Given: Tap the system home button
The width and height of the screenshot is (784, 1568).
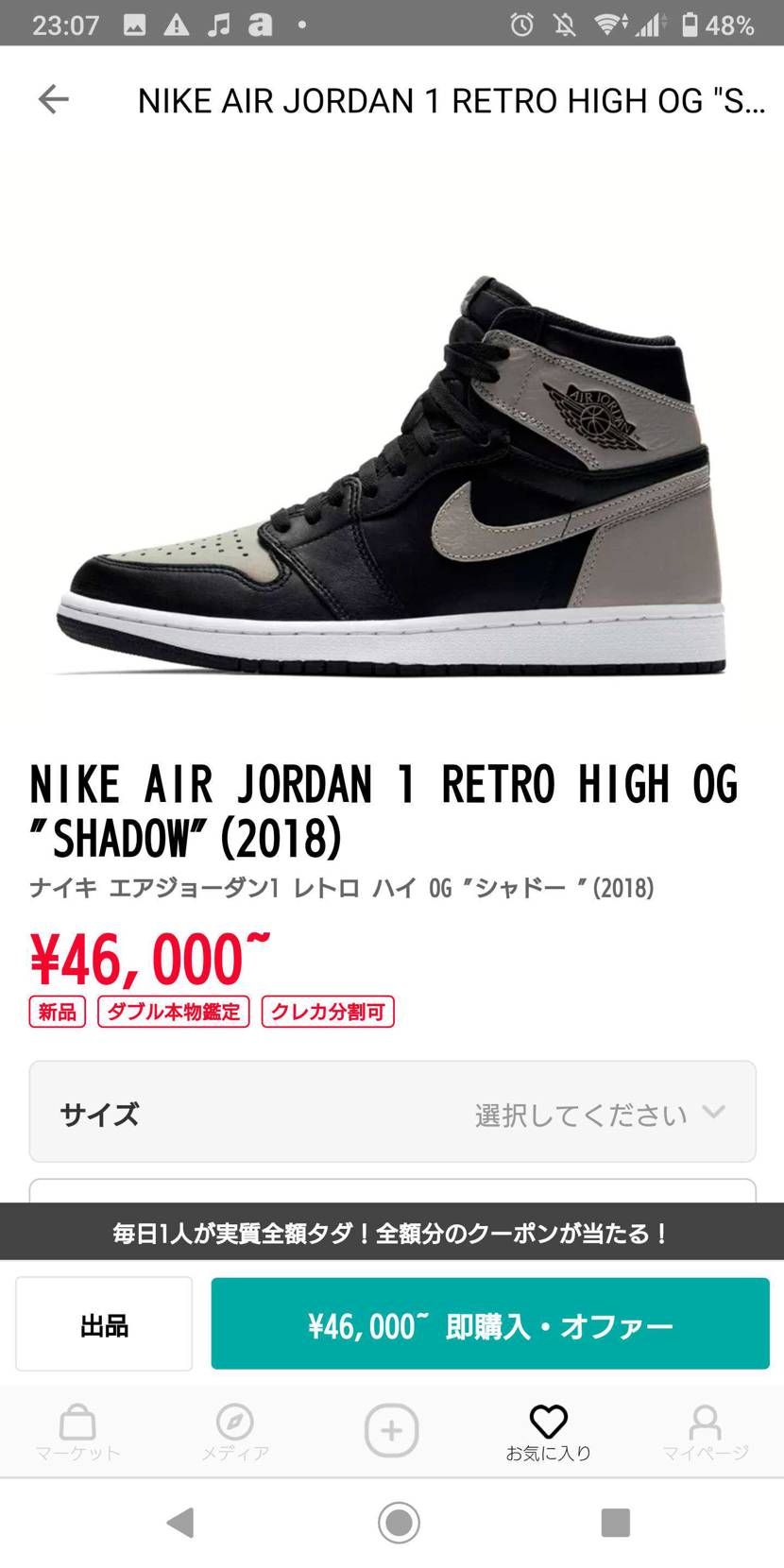Looking at the screenshot, I should pos(399,1523).
